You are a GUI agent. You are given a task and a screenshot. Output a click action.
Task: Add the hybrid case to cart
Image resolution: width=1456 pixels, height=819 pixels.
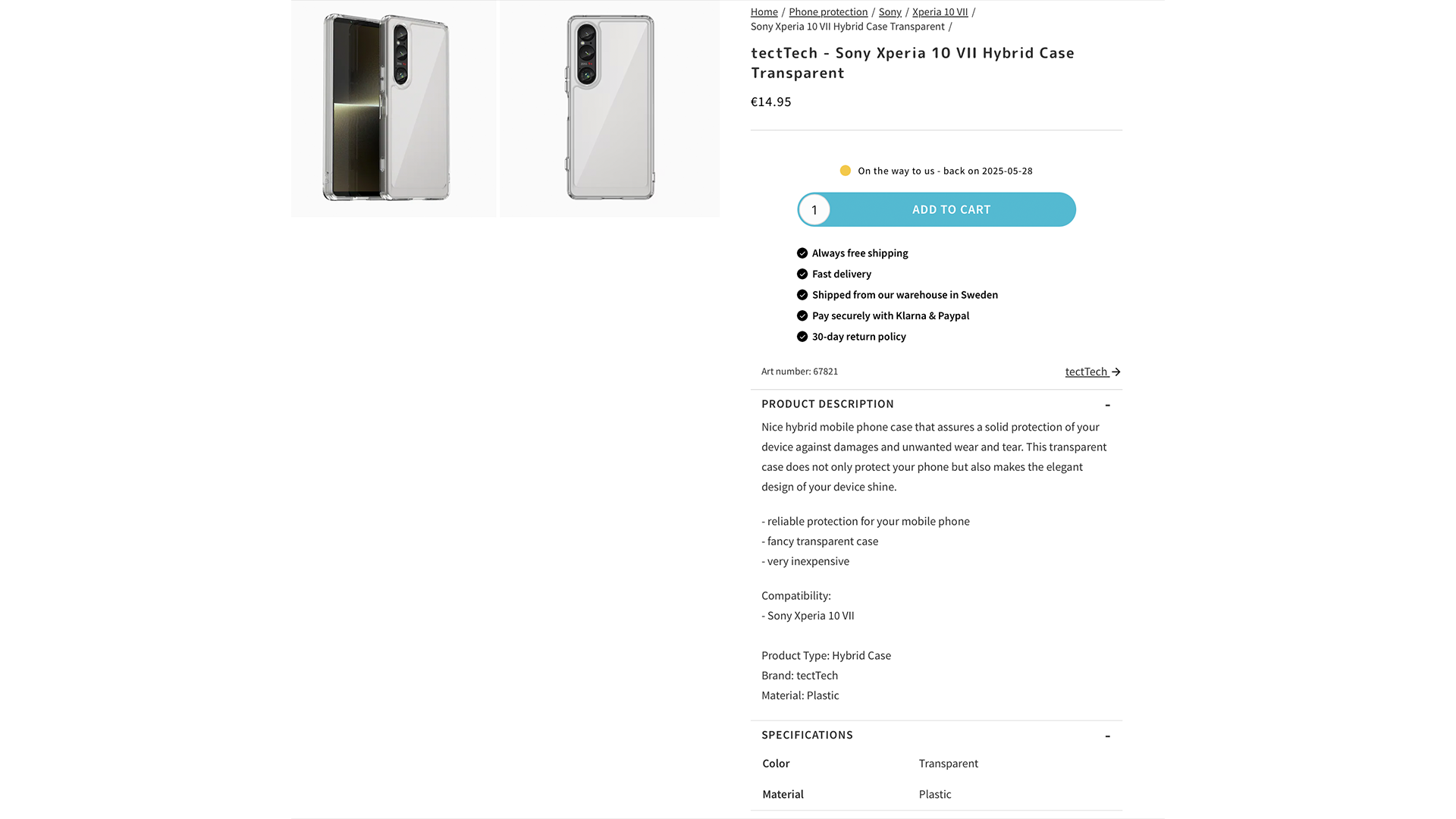[x=951, y=209]
